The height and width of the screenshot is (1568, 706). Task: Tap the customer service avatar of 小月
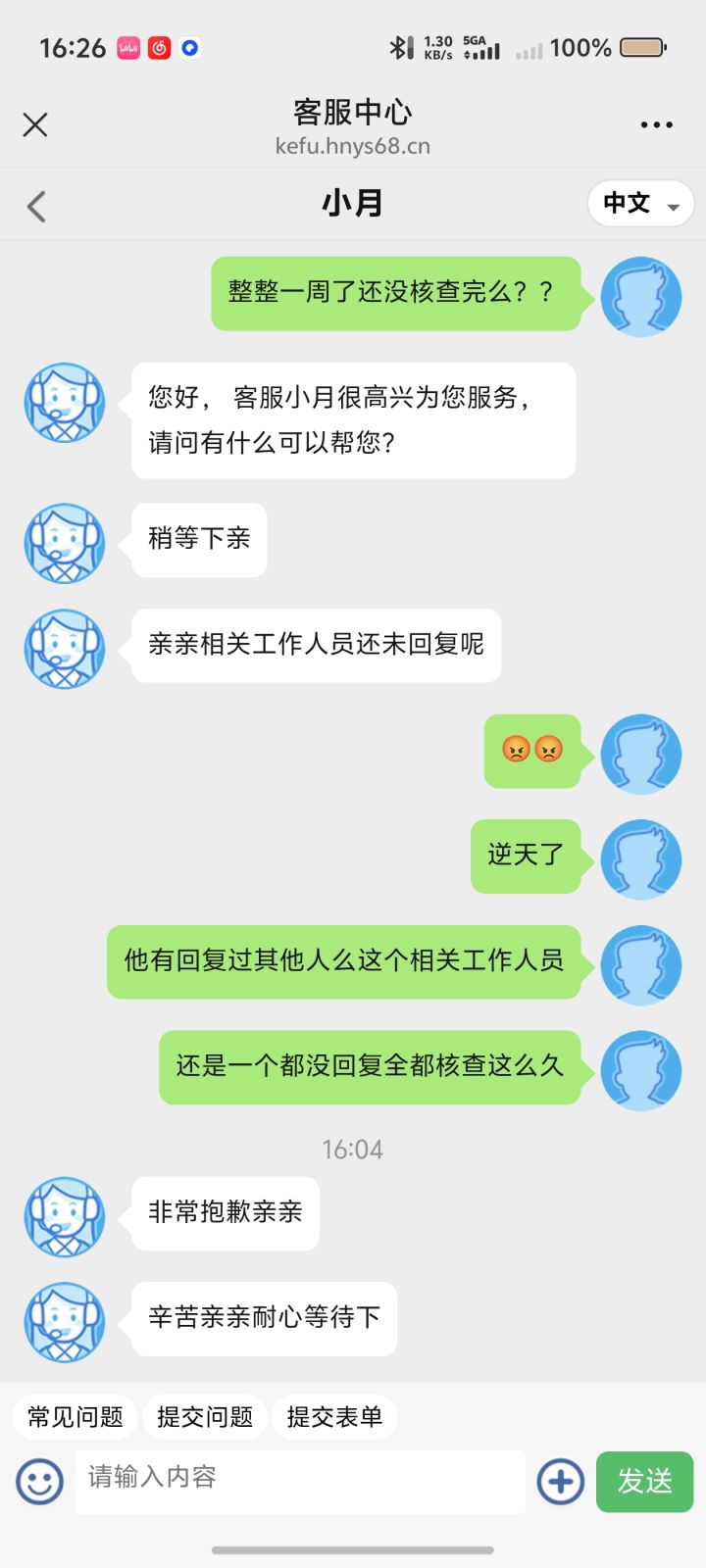point(64,403)
